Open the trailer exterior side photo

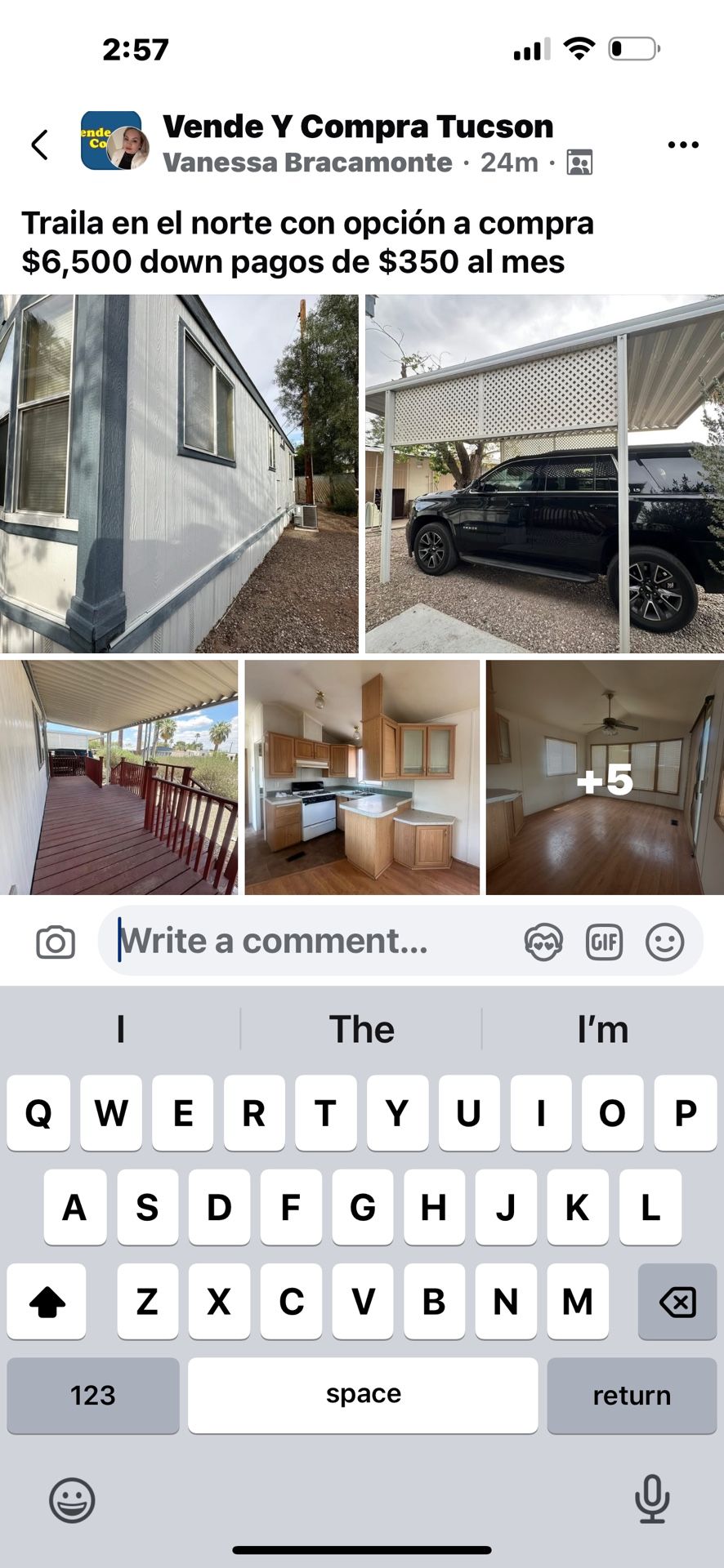(179, 474)
